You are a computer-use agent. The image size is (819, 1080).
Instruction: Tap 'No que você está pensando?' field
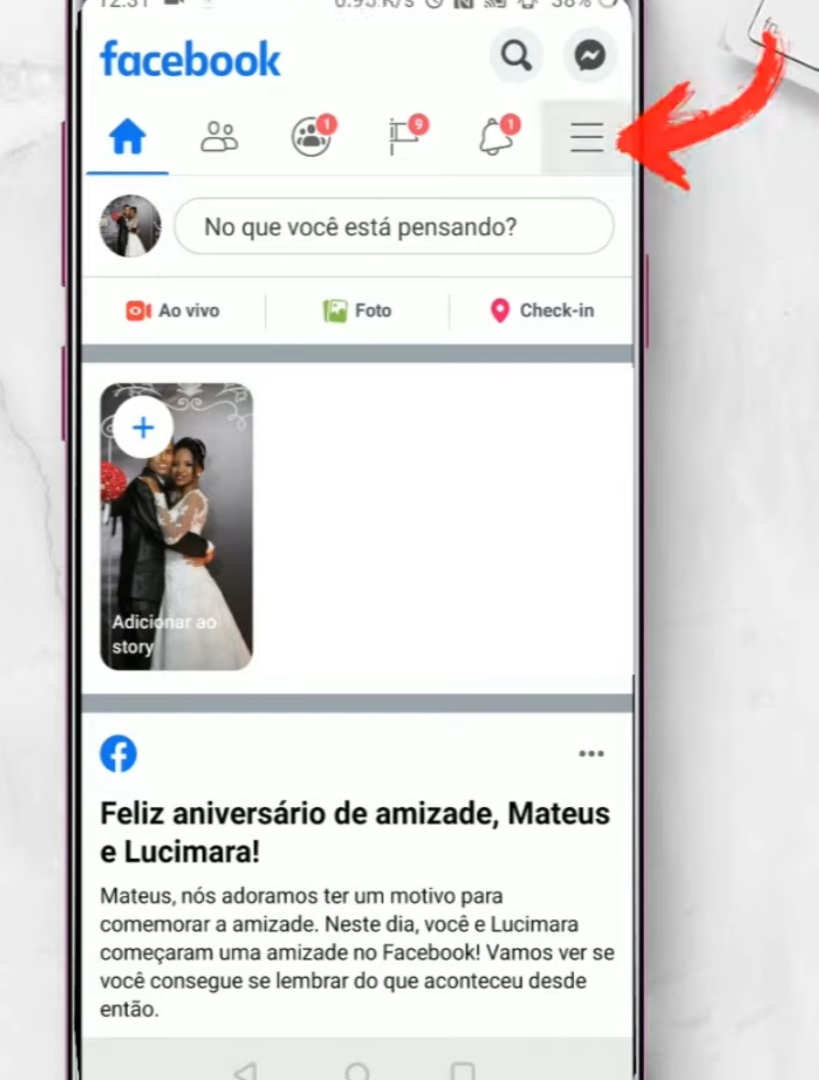click(393, 227)
